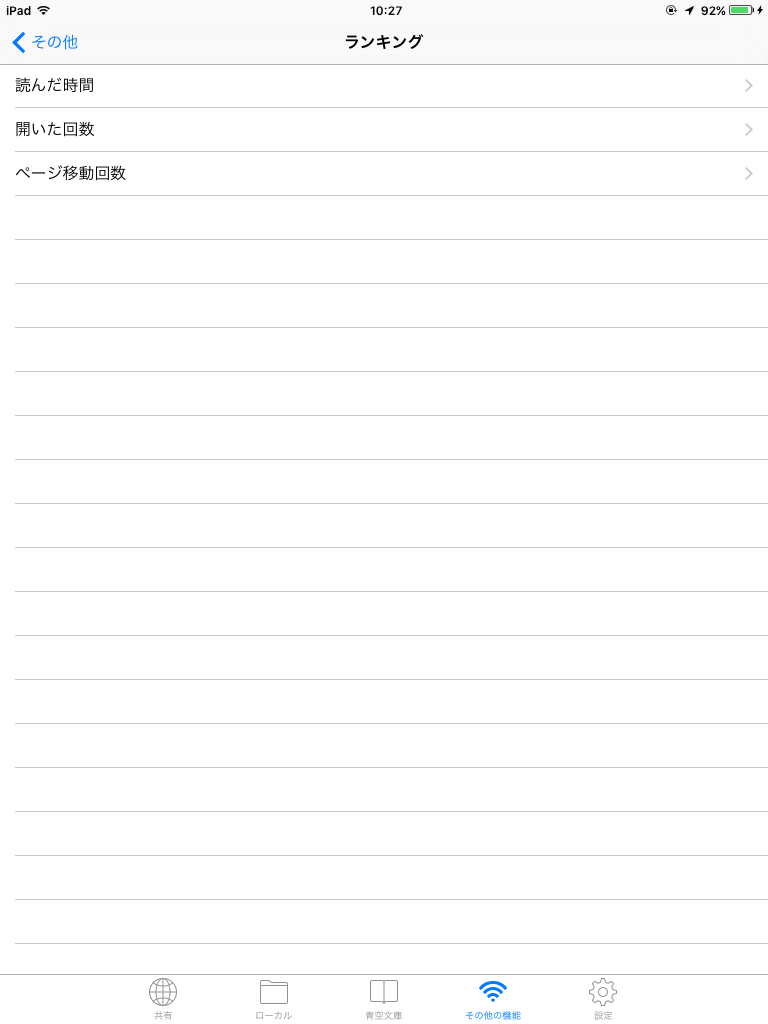This screenshot has height=1024, width=768.
Task: Switch to the 青空文庫 tab
Action: (x=383, y=1000)
